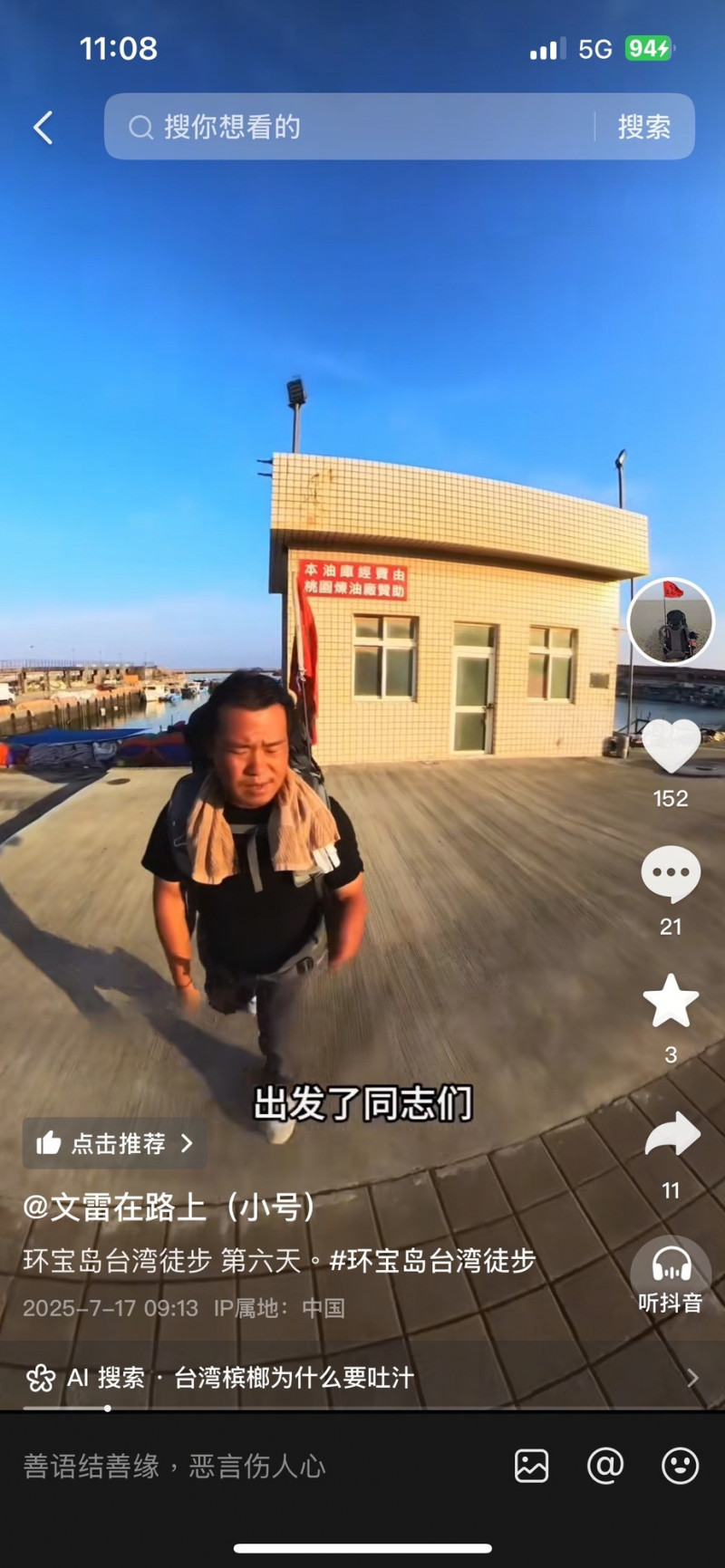Tap 听抖音 headphone button

click(671, 1276)
